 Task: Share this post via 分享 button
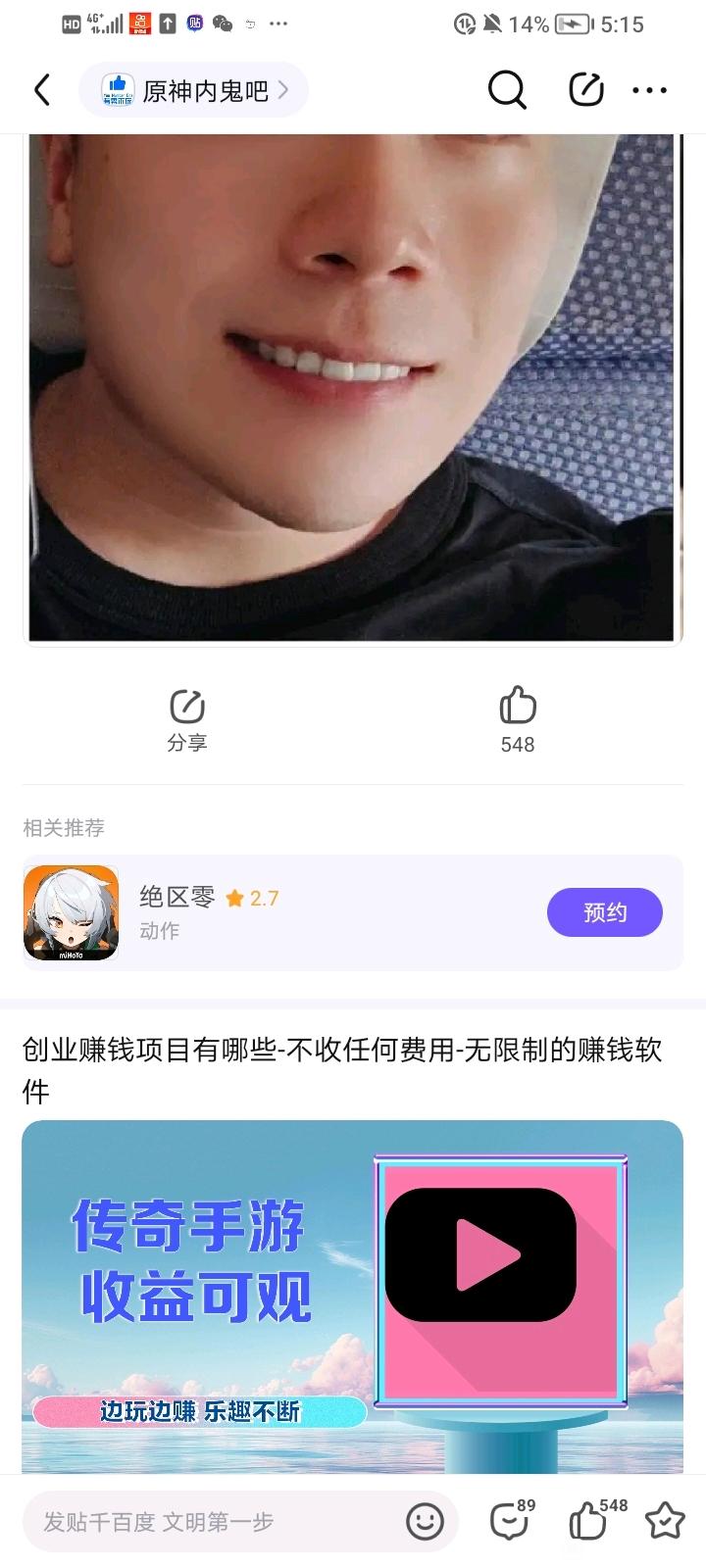coord(186,719)
